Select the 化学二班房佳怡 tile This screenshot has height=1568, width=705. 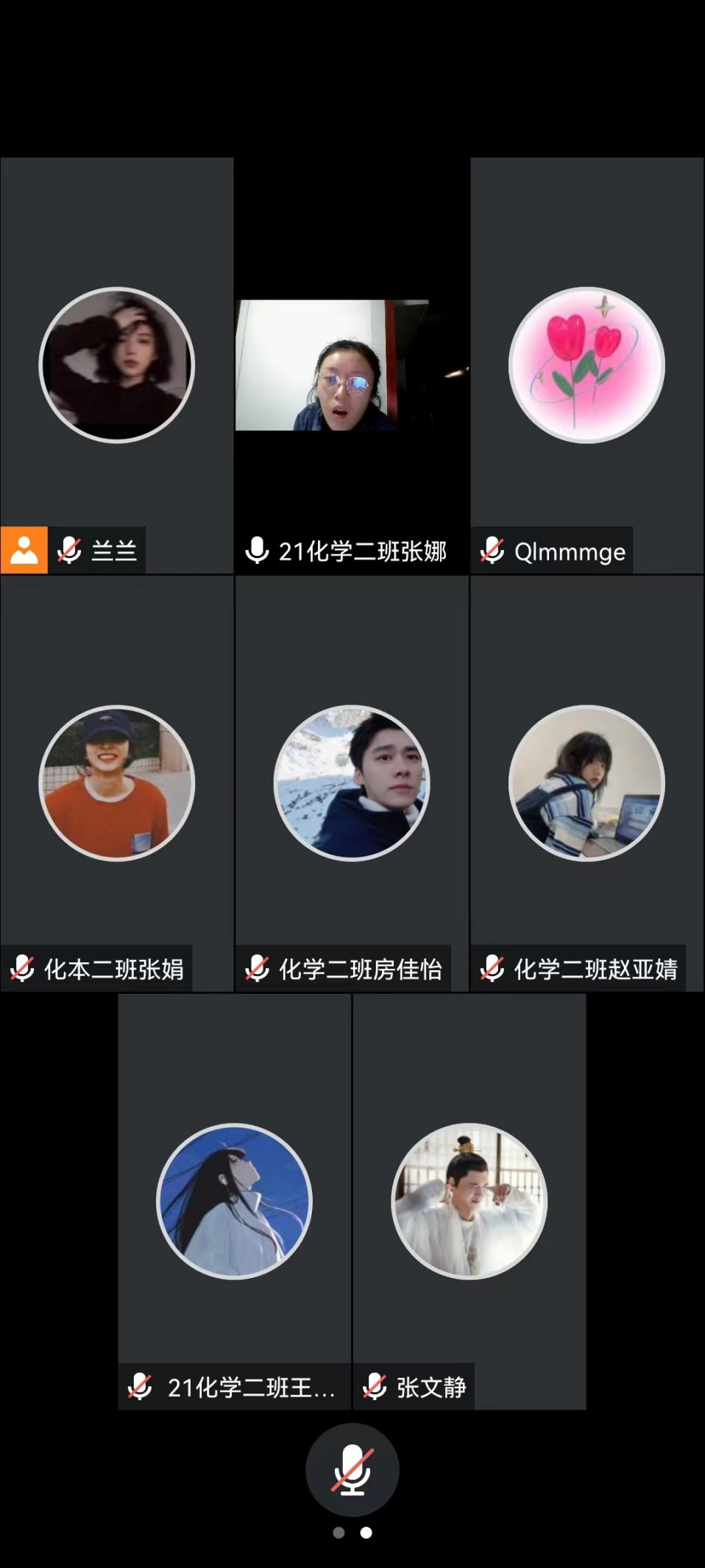click(352, 783)
